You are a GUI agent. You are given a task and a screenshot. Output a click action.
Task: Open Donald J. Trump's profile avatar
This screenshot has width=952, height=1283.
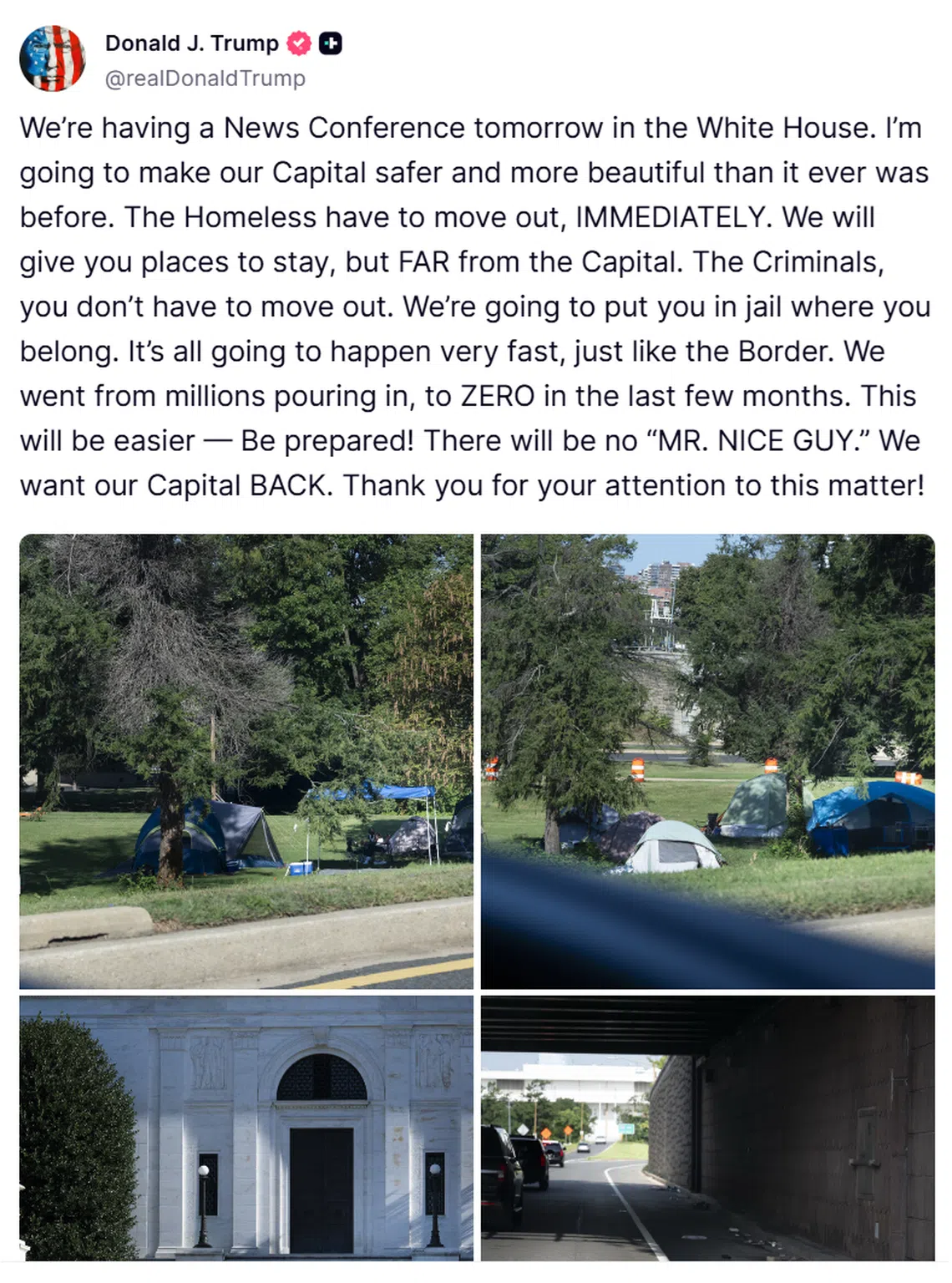point(52,58)
